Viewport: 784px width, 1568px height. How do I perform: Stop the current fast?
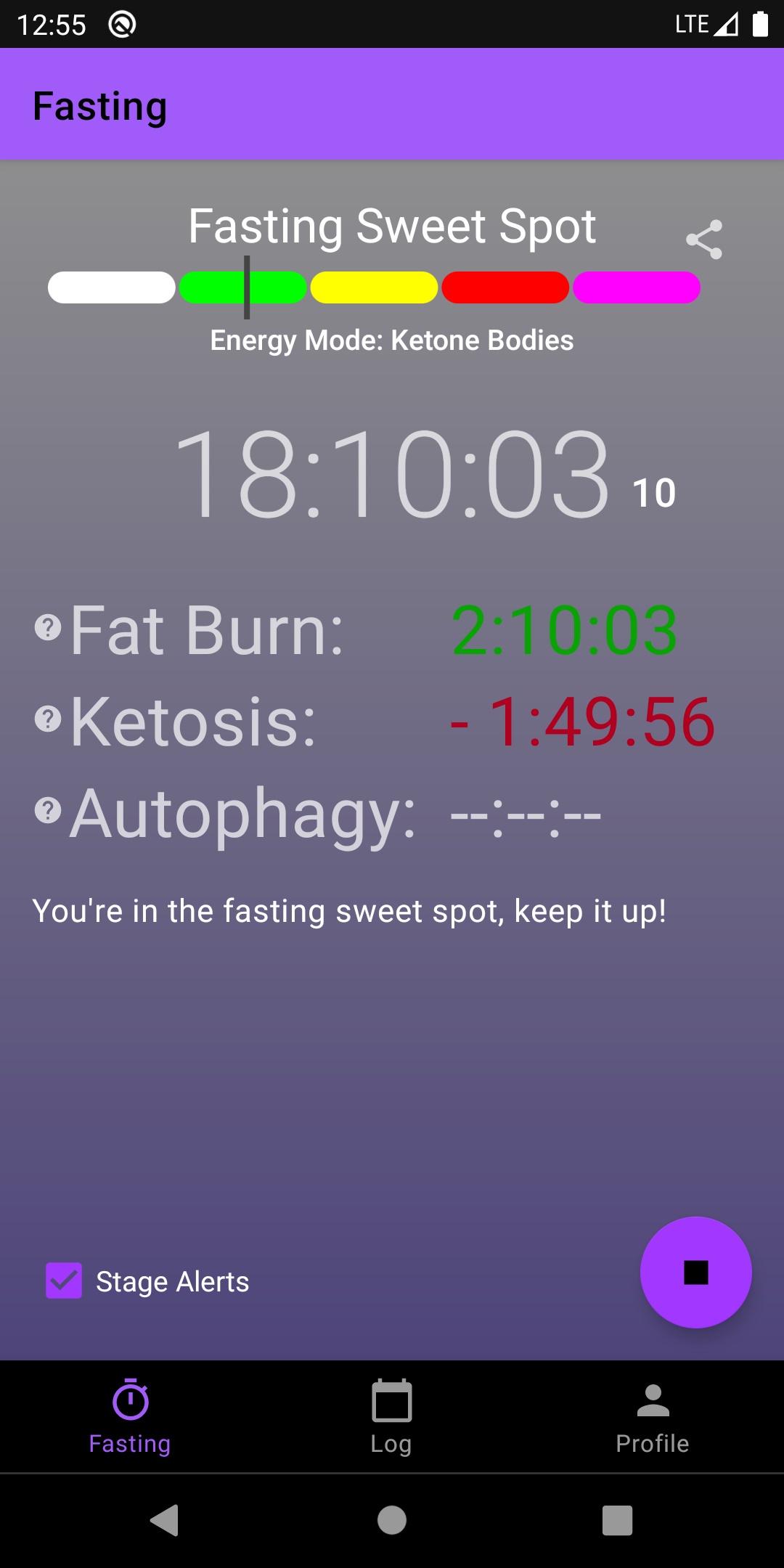[695, 1272]
